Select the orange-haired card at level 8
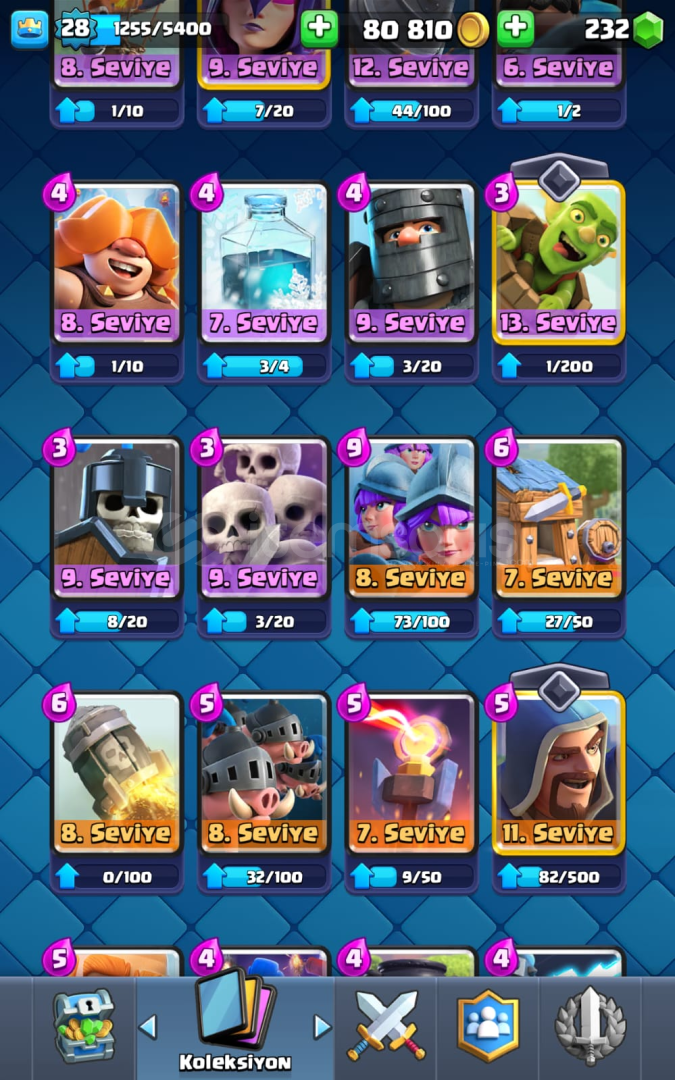This screenshot has width=675, height=1080. pos(117,263)
